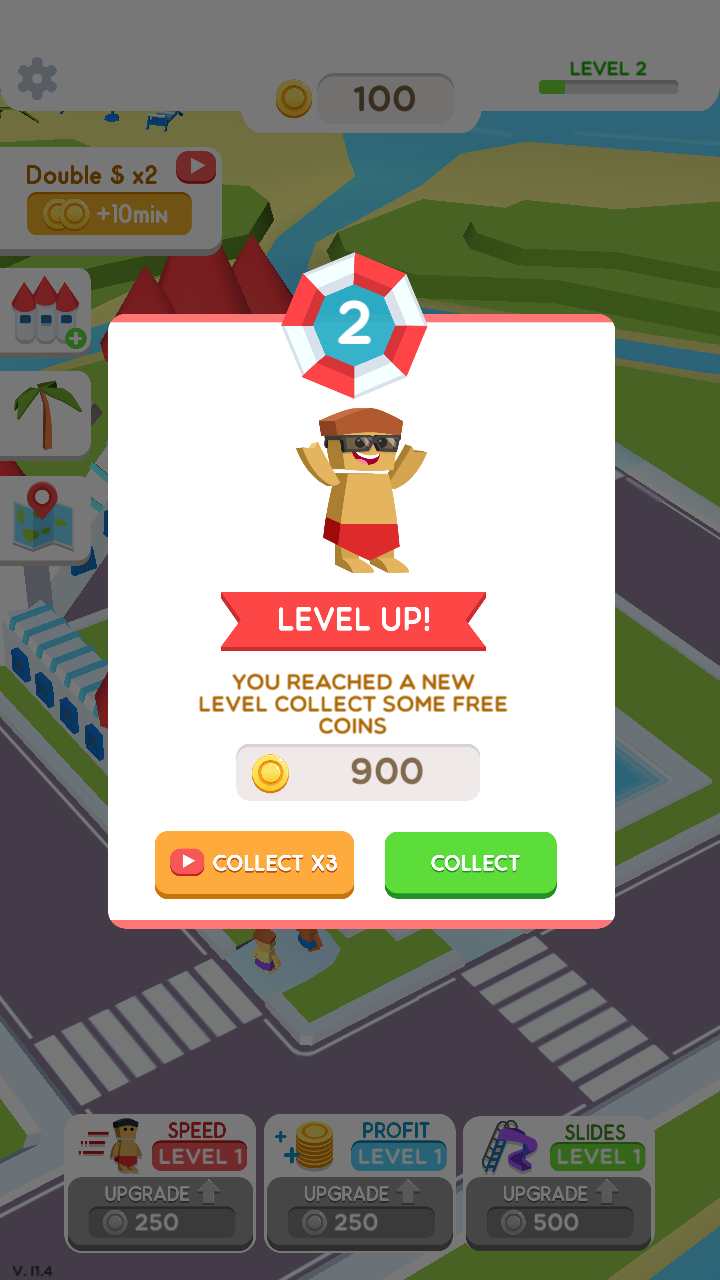
Task: Collect the 900 free coins
Action: coord(470,863)
